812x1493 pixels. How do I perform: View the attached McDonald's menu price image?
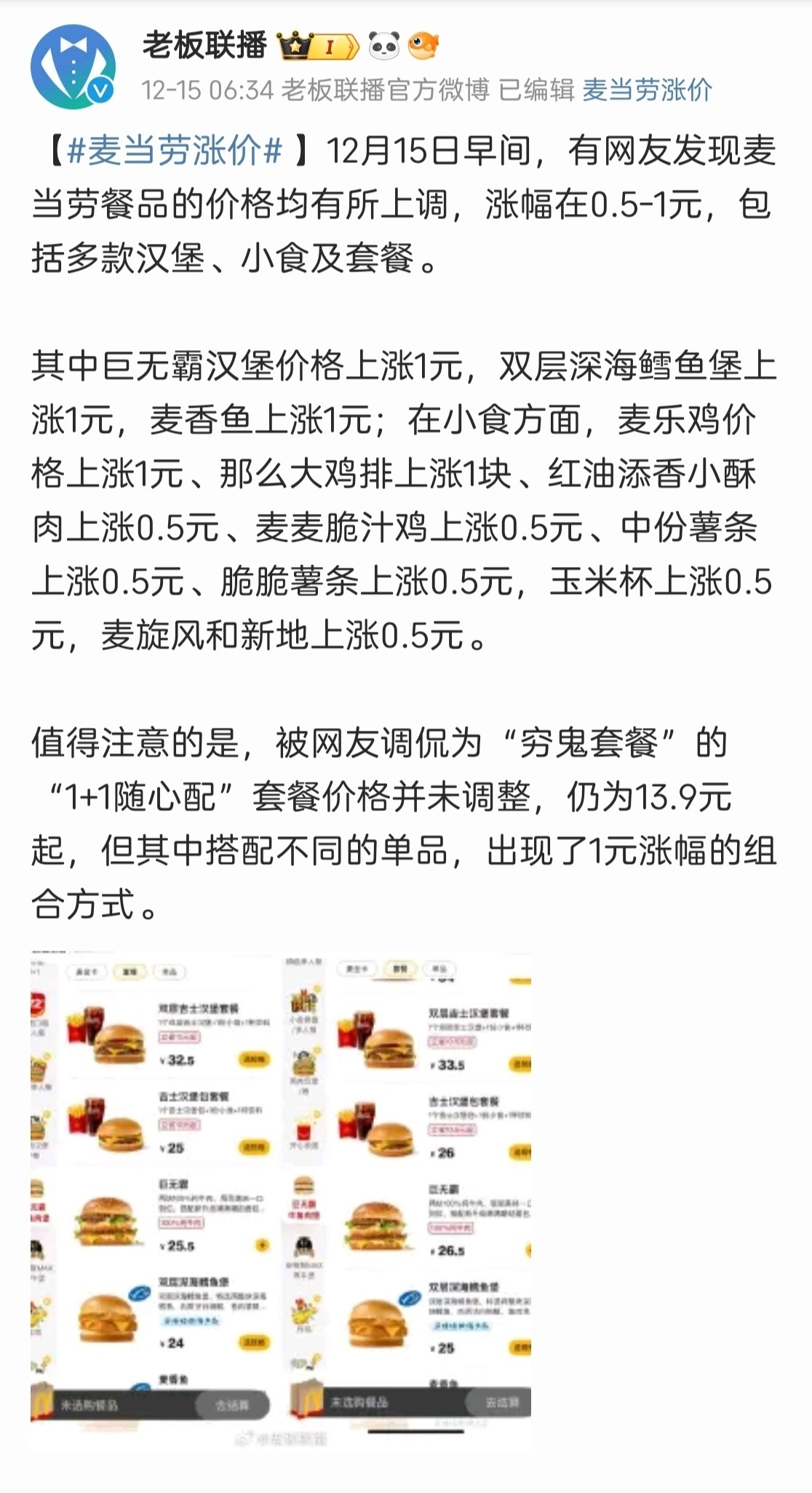[x=281, y=1194]
